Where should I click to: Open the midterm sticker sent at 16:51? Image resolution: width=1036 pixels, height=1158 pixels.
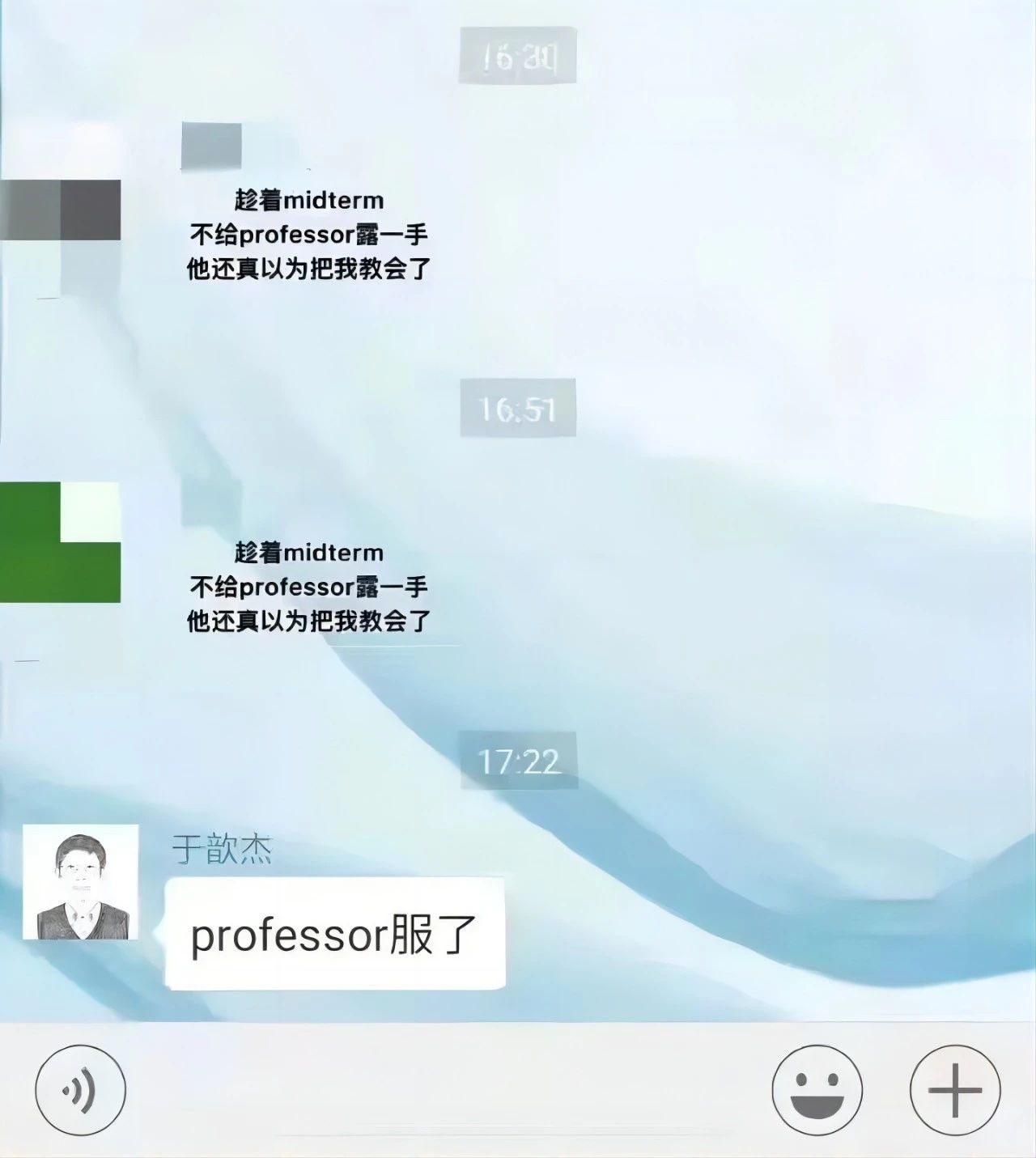coord(308,587)
